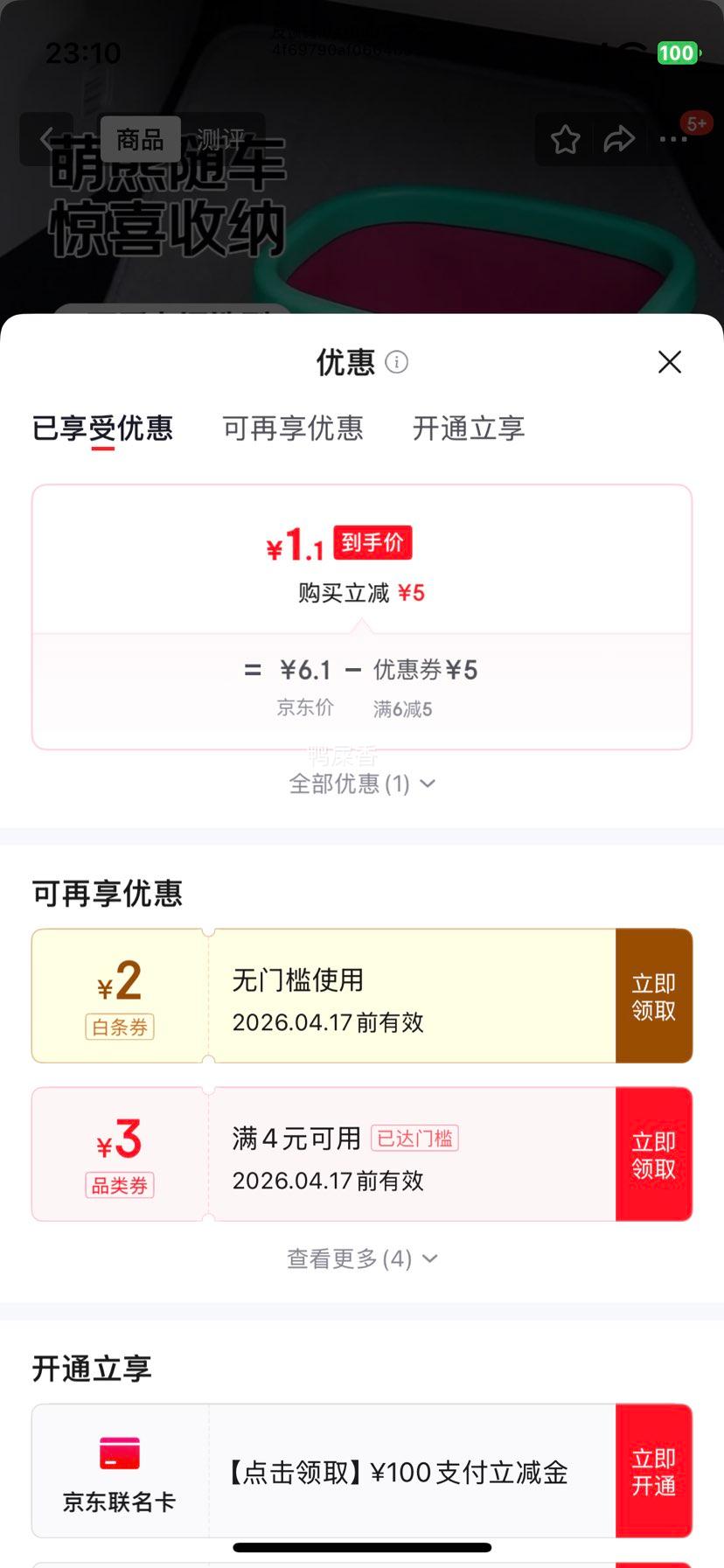Select the 商品 tab at top

pyautogui.click(x=142, y=138)
